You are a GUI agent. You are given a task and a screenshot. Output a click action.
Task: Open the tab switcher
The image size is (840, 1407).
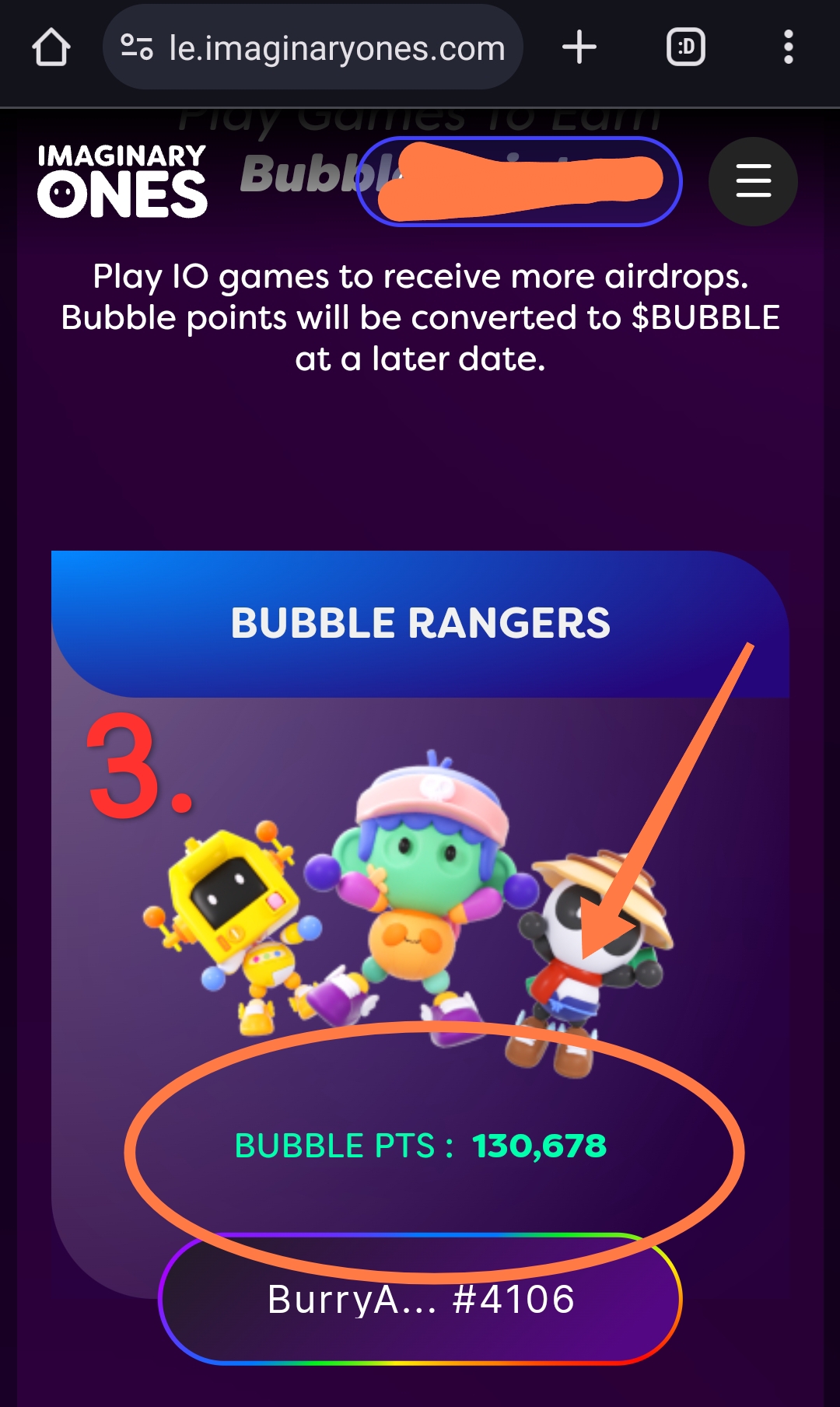[686, 47]
